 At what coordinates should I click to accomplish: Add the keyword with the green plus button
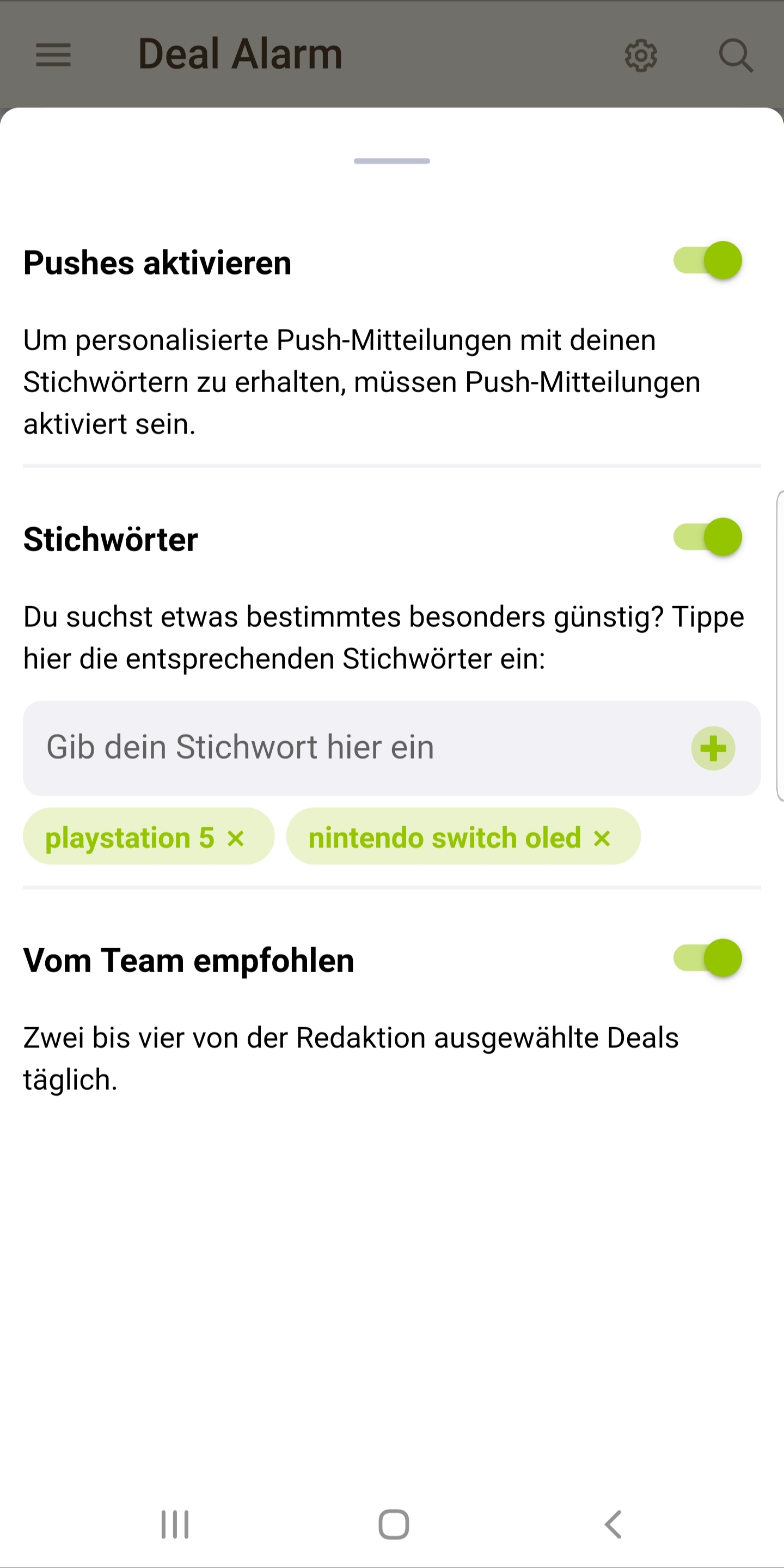coord(713,749)
